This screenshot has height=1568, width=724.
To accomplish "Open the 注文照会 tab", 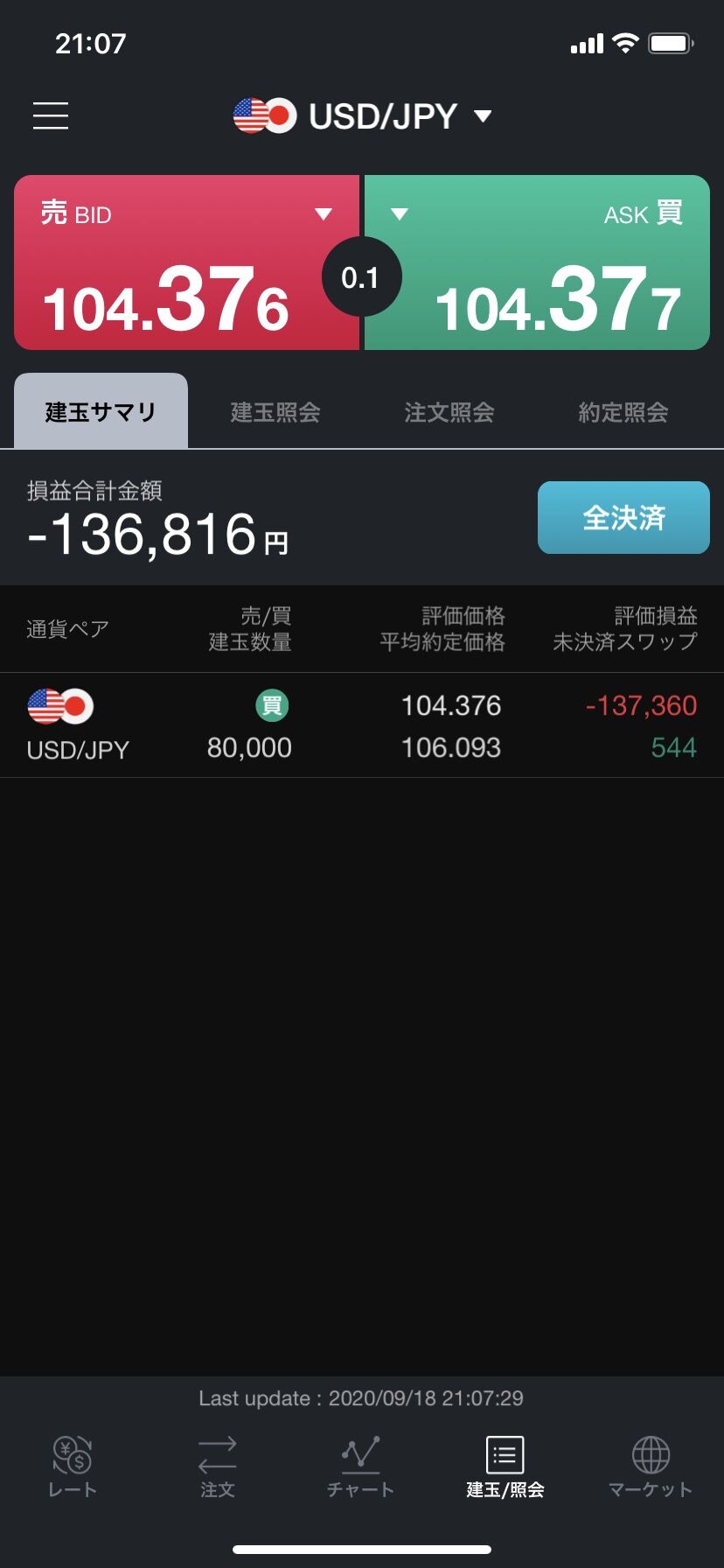I will click(449, 412).
